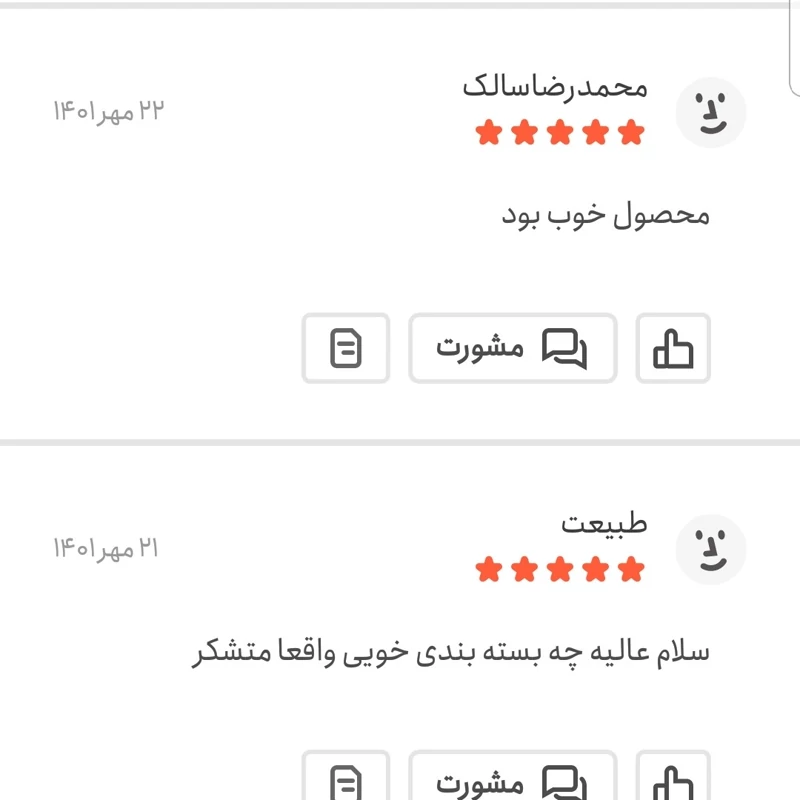This screenshot has width=800, height=800.
Task: Tap مشورت under محمدرضا سالک's review
Action: coord(512,348)
